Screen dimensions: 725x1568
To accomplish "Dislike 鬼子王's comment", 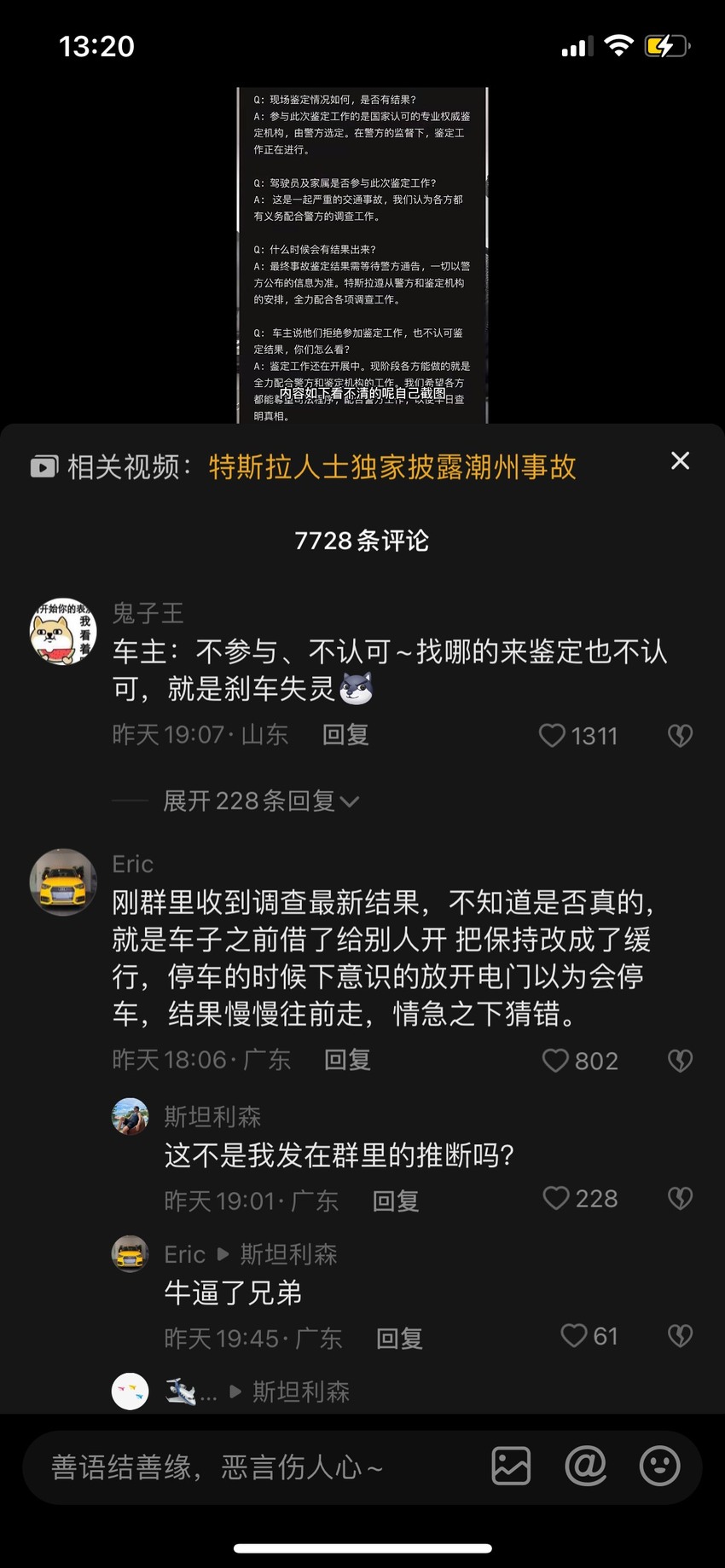I will tap(680, 735).
